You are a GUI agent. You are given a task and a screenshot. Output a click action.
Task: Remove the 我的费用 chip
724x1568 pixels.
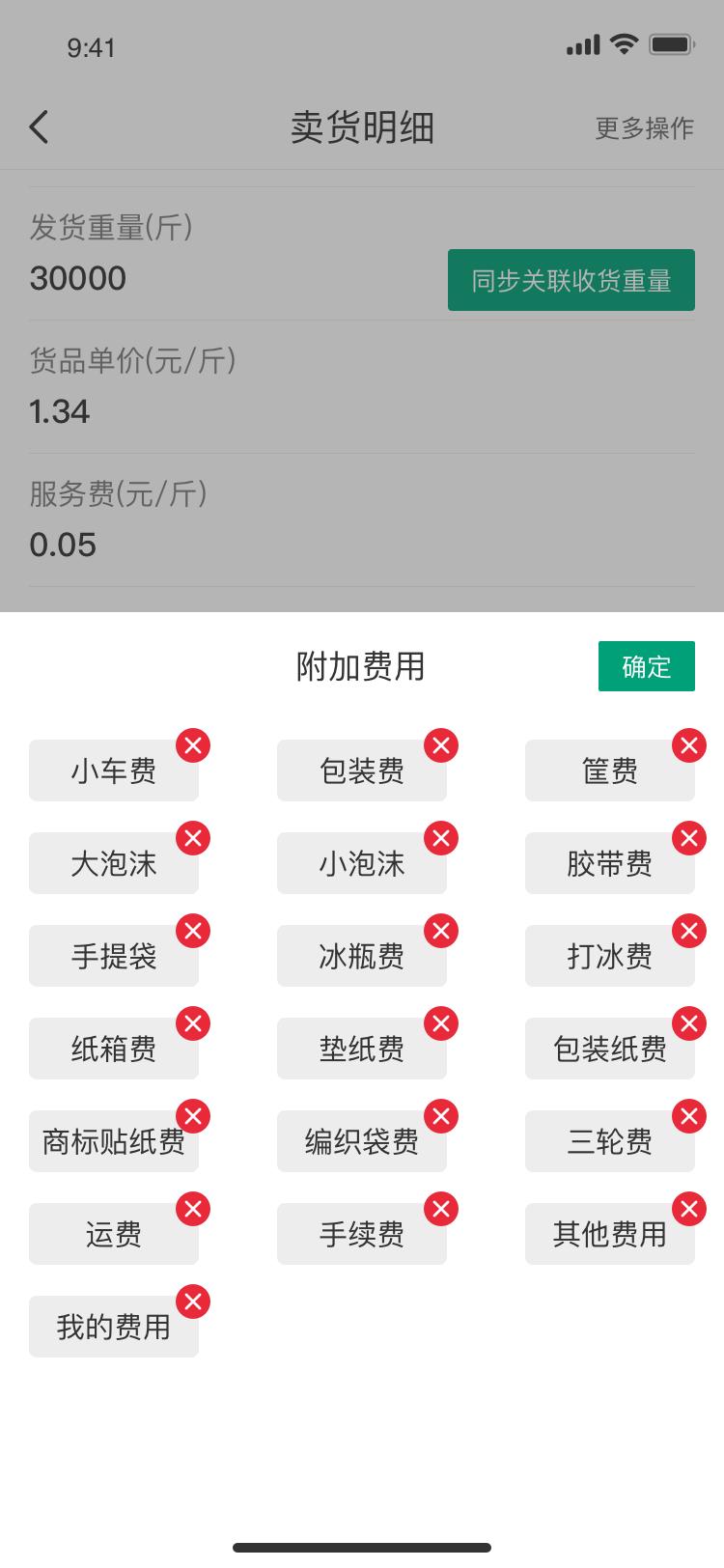(x=193, y=1302)
